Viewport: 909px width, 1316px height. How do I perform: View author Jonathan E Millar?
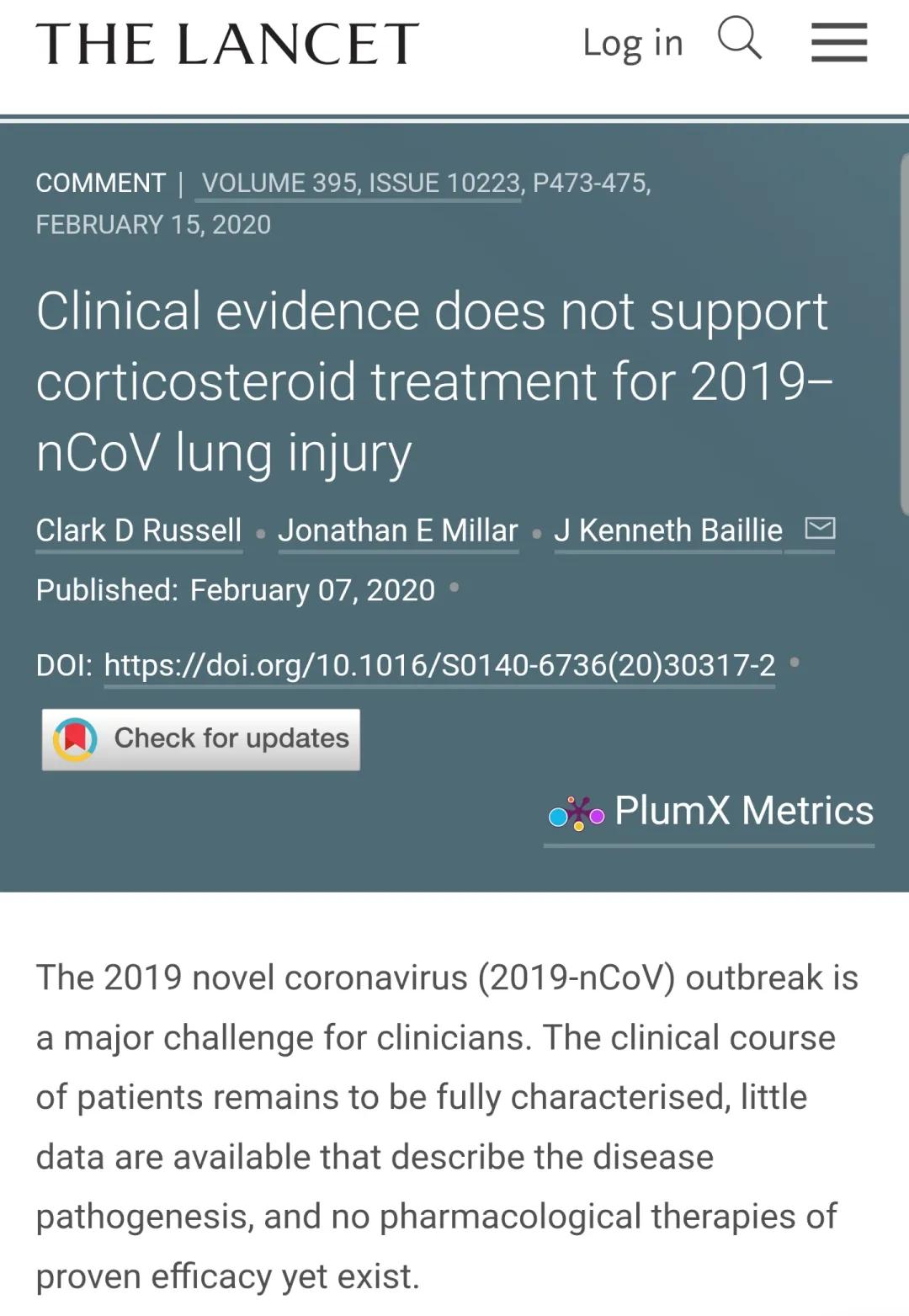(x=398, y=530)
